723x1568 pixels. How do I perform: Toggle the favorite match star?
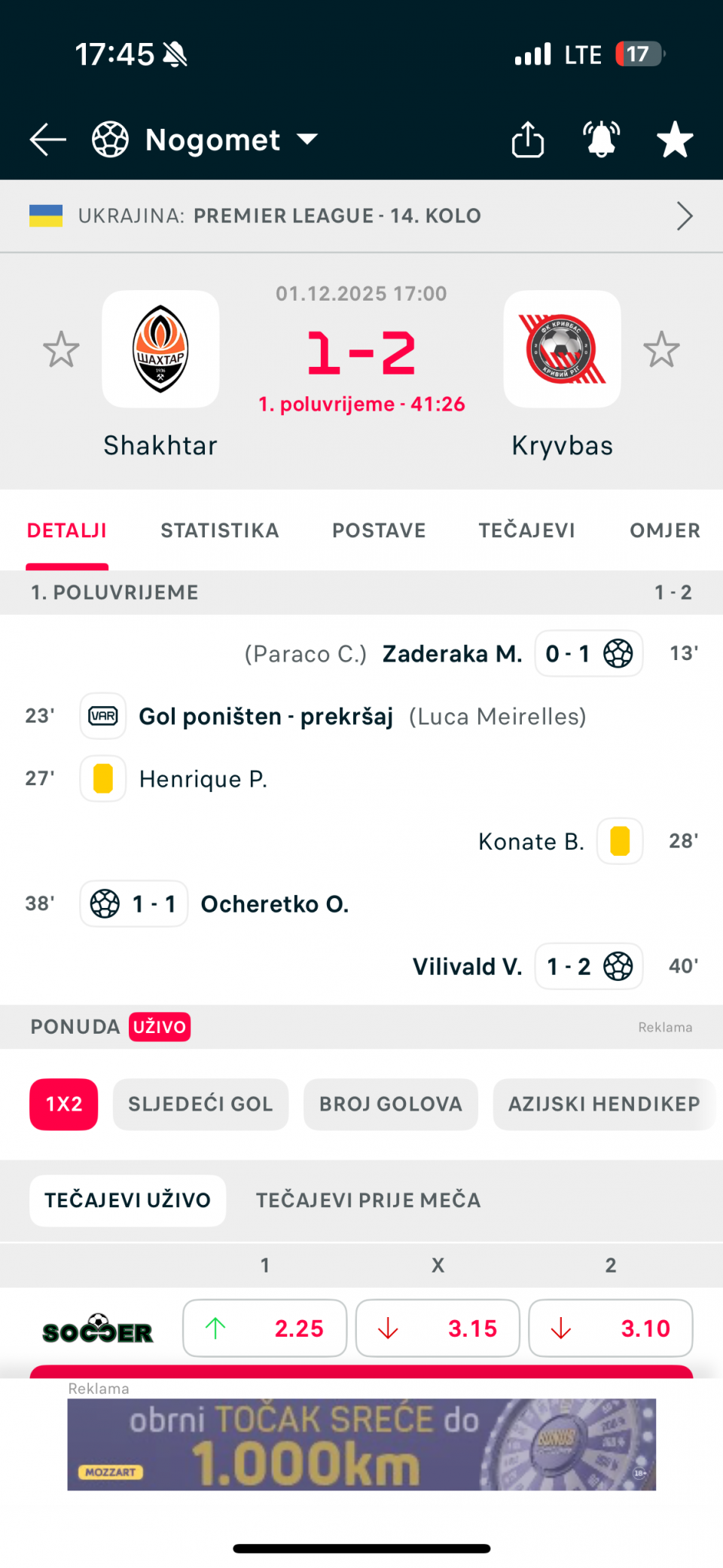tap(674, 140)
